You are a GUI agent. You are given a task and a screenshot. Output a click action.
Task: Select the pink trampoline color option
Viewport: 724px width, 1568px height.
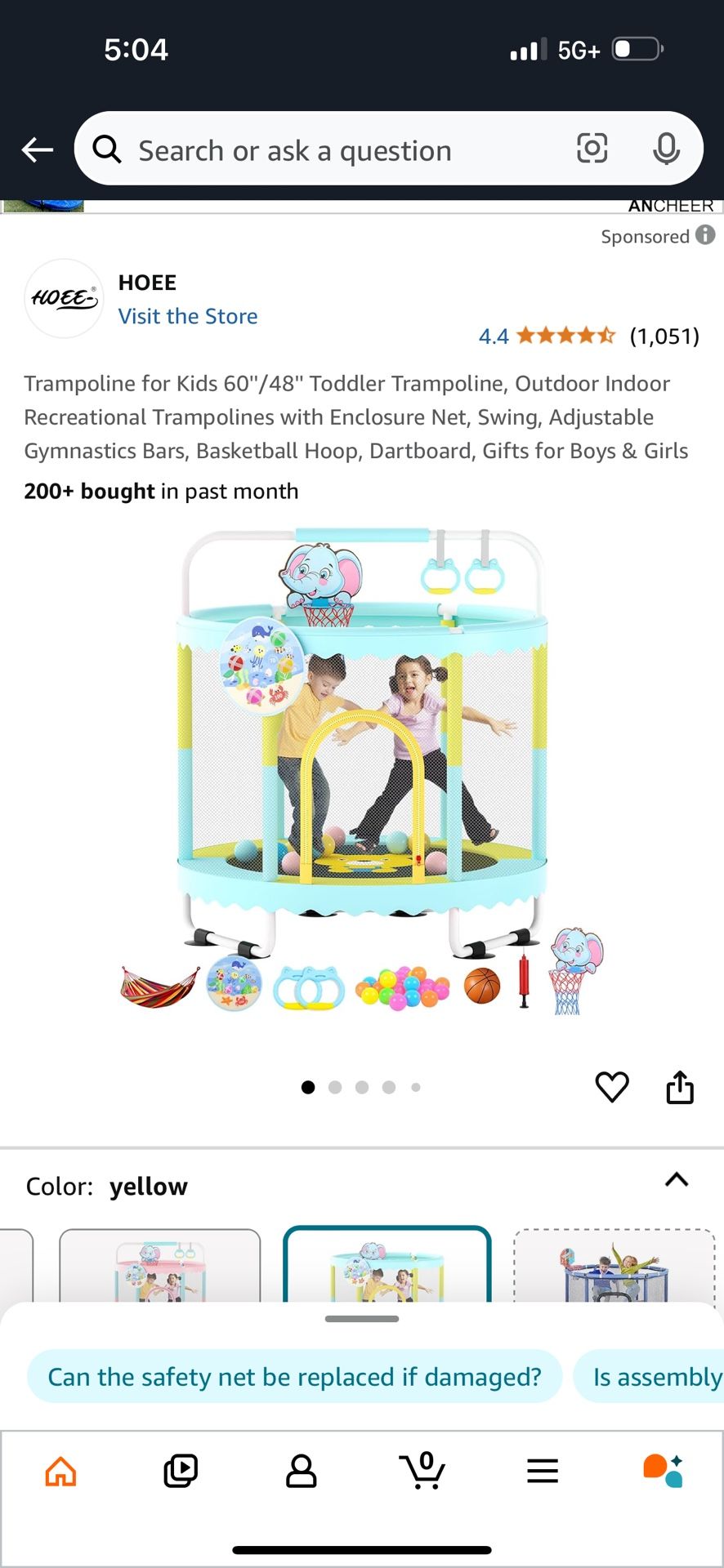click(x=160, y=1266)
